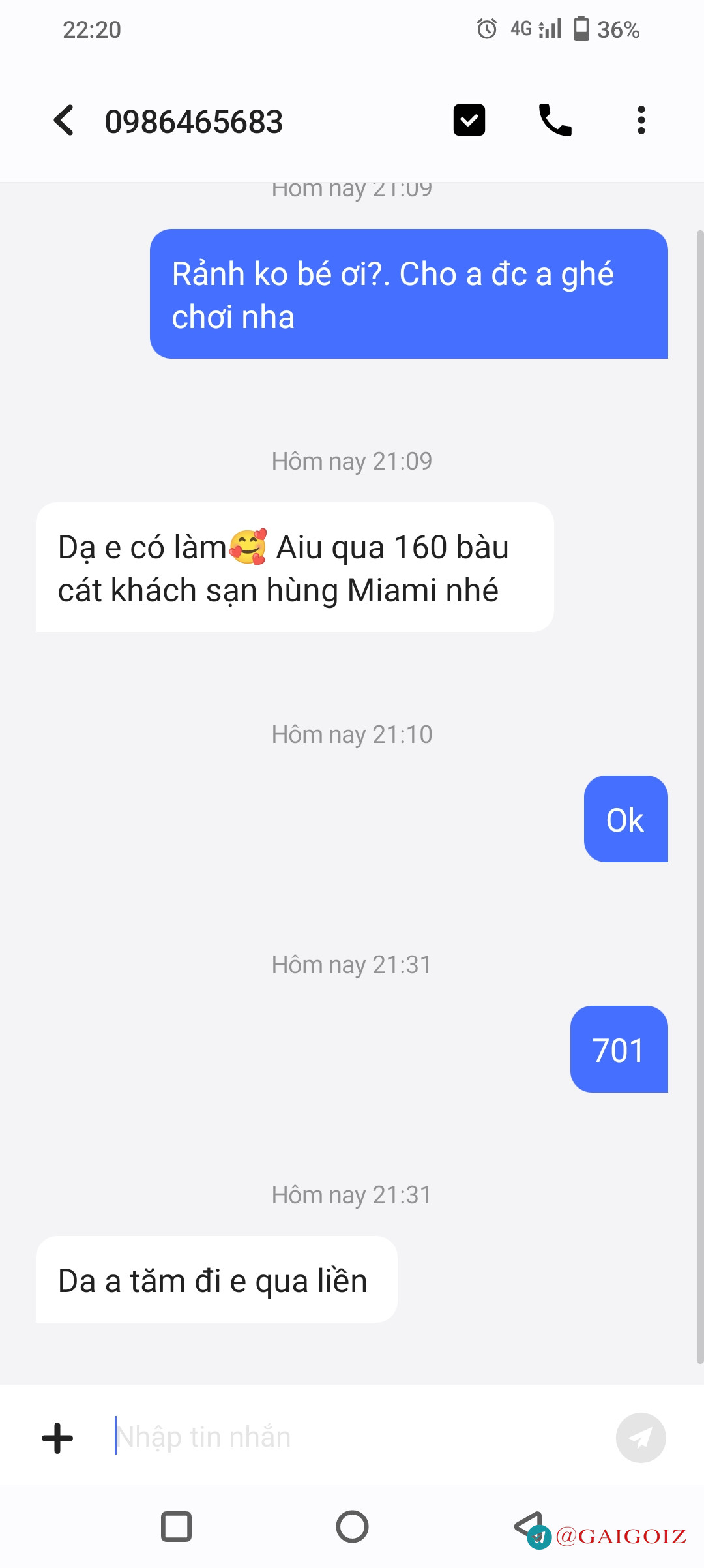Open the three-dot overflow menu

point(641,121)
